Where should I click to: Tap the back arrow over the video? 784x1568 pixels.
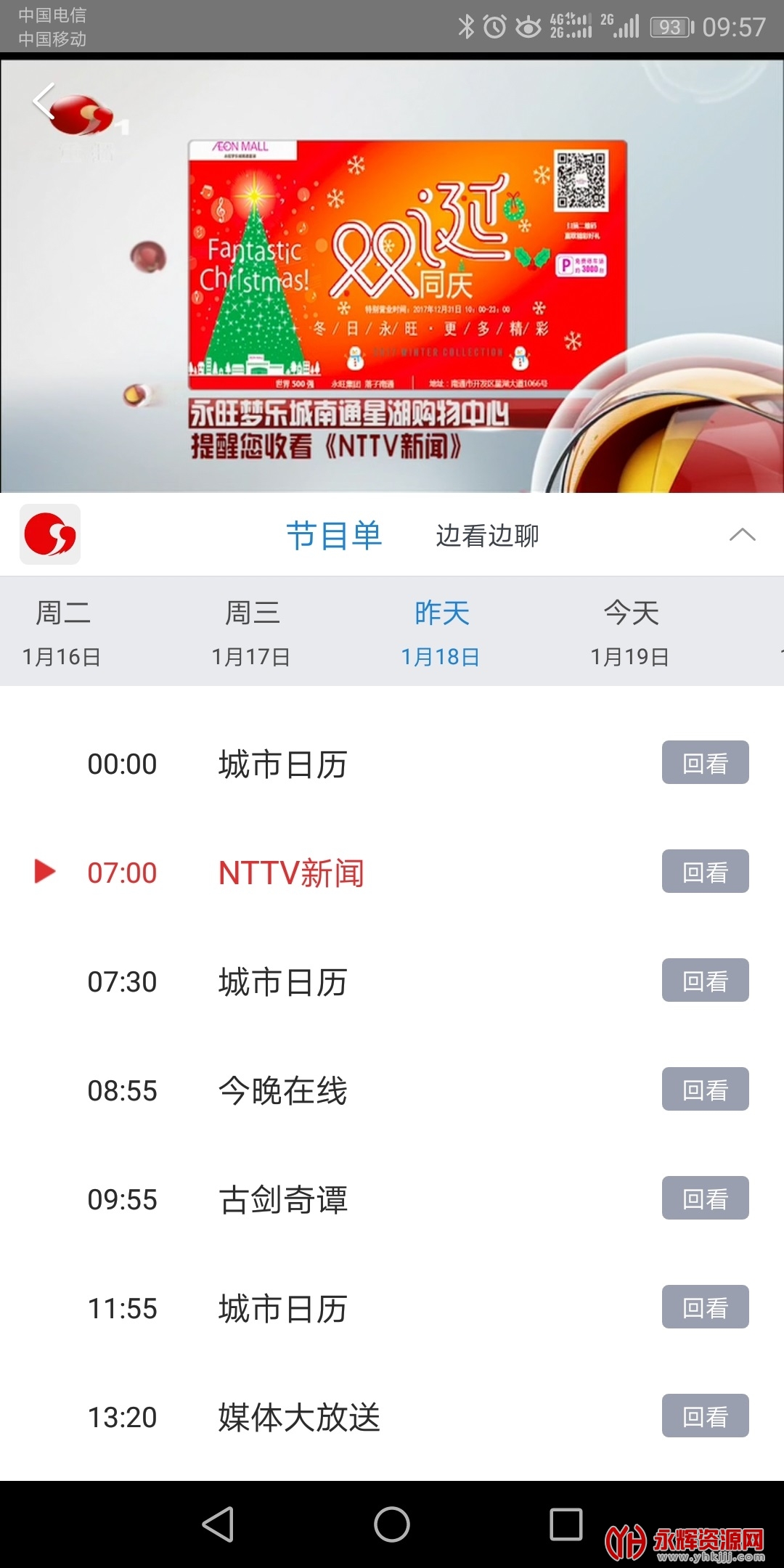coord(45,102)
